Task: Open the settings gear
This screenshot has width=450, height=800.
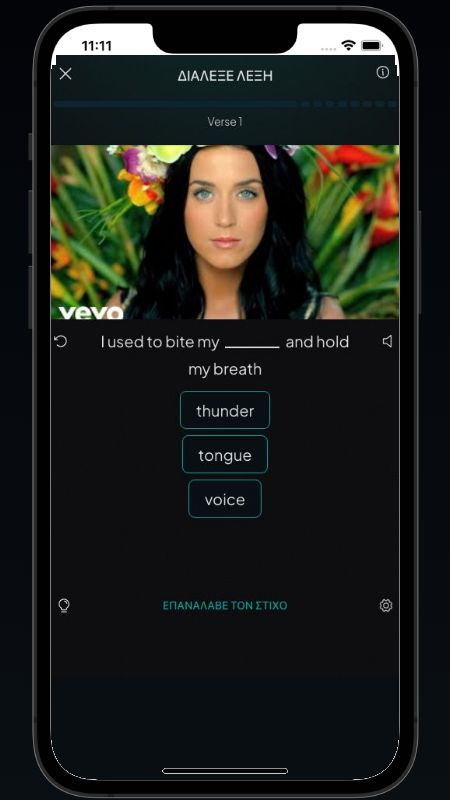Action: 386,606
